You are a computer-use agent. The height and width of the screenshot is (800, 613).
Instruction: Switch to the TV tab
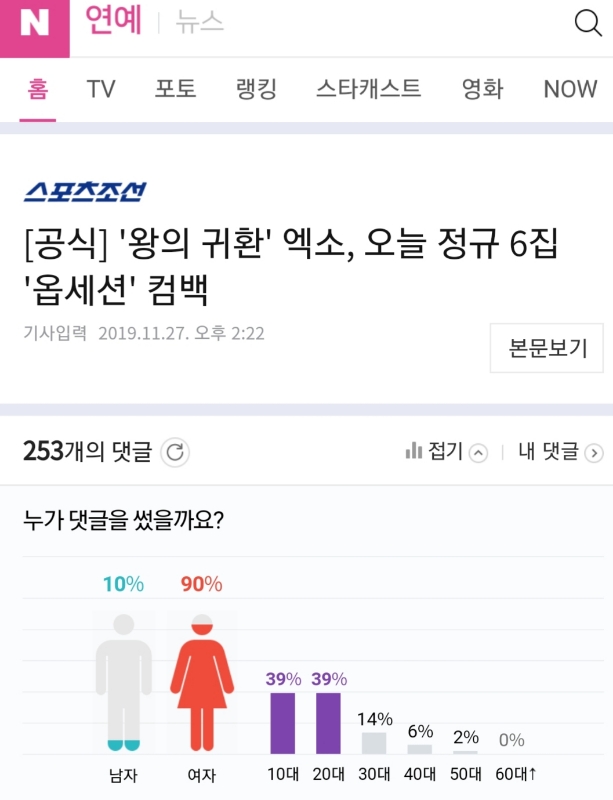101,89
